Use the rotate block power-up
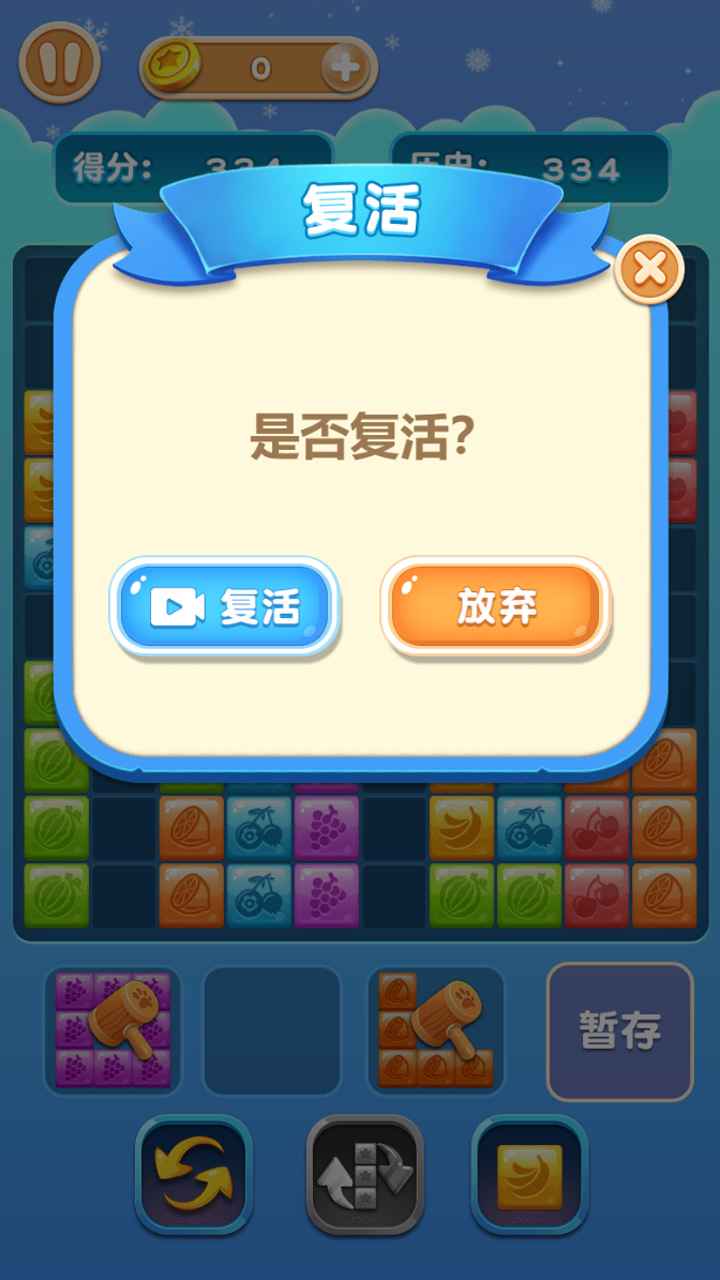The height and width of the screenshot is (1280, 720). [x=365, y=1175]
